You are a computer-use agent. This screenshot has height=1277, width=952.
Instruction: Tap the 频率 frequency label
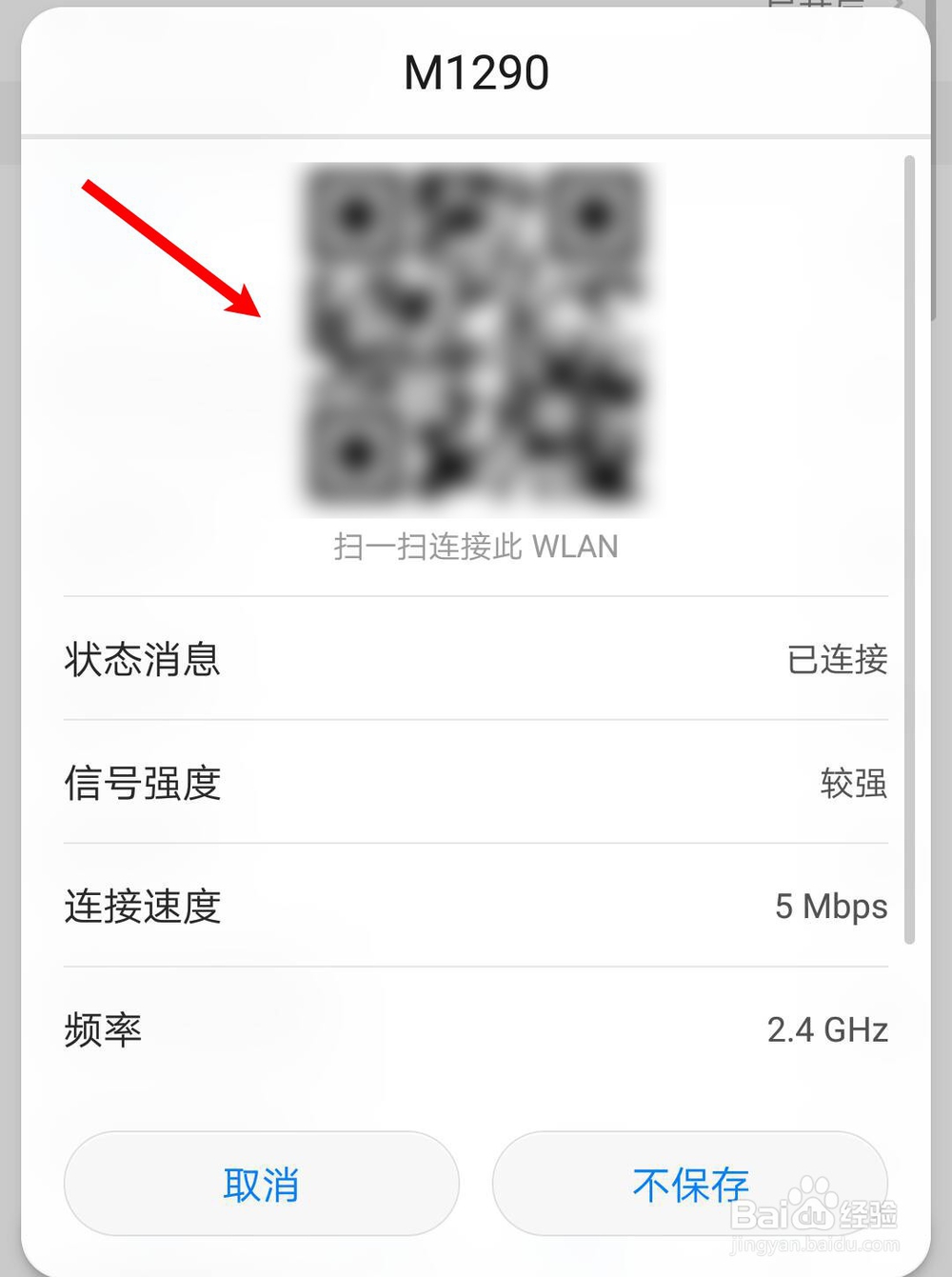click(101, 1030)
